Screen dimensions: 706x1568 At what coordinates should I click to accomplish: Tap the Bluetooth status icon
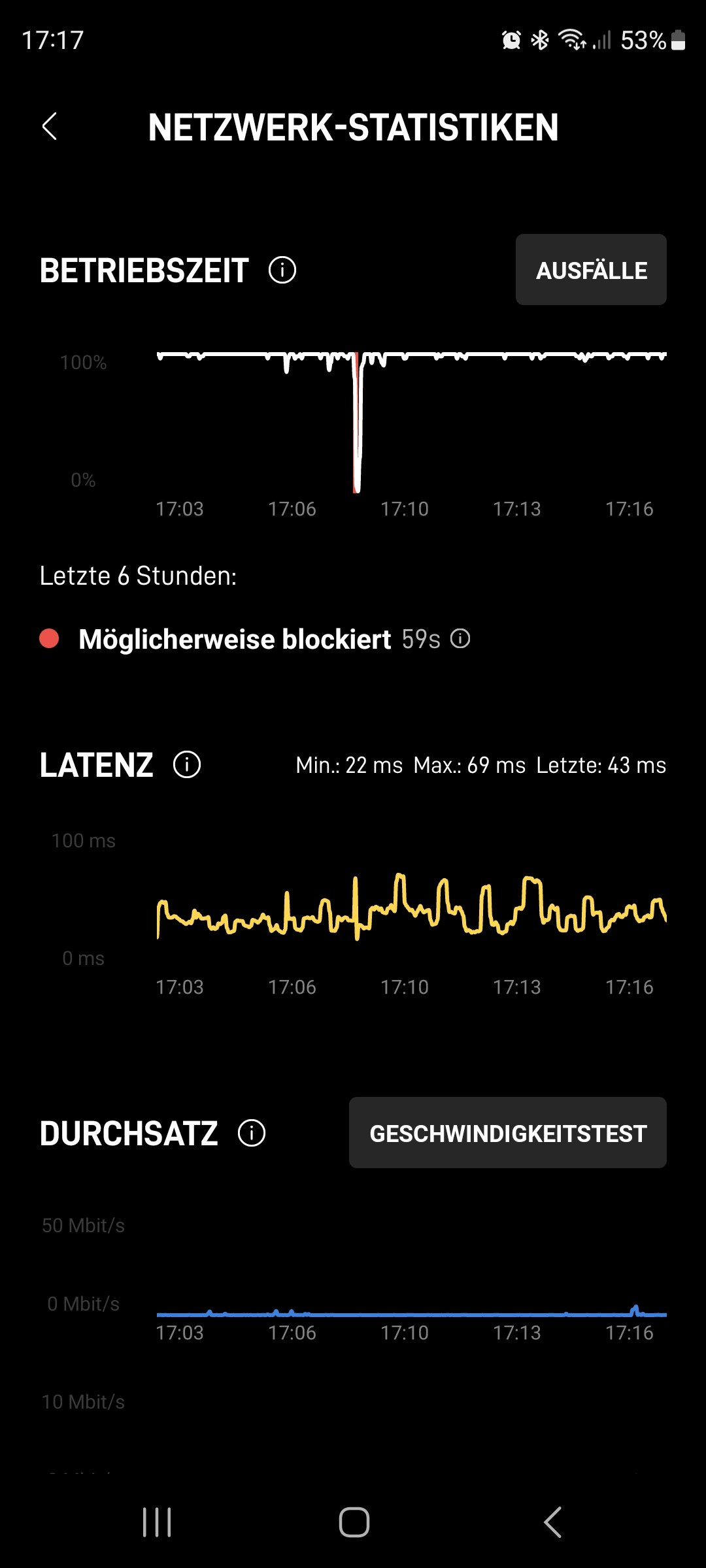coord(540,41)
